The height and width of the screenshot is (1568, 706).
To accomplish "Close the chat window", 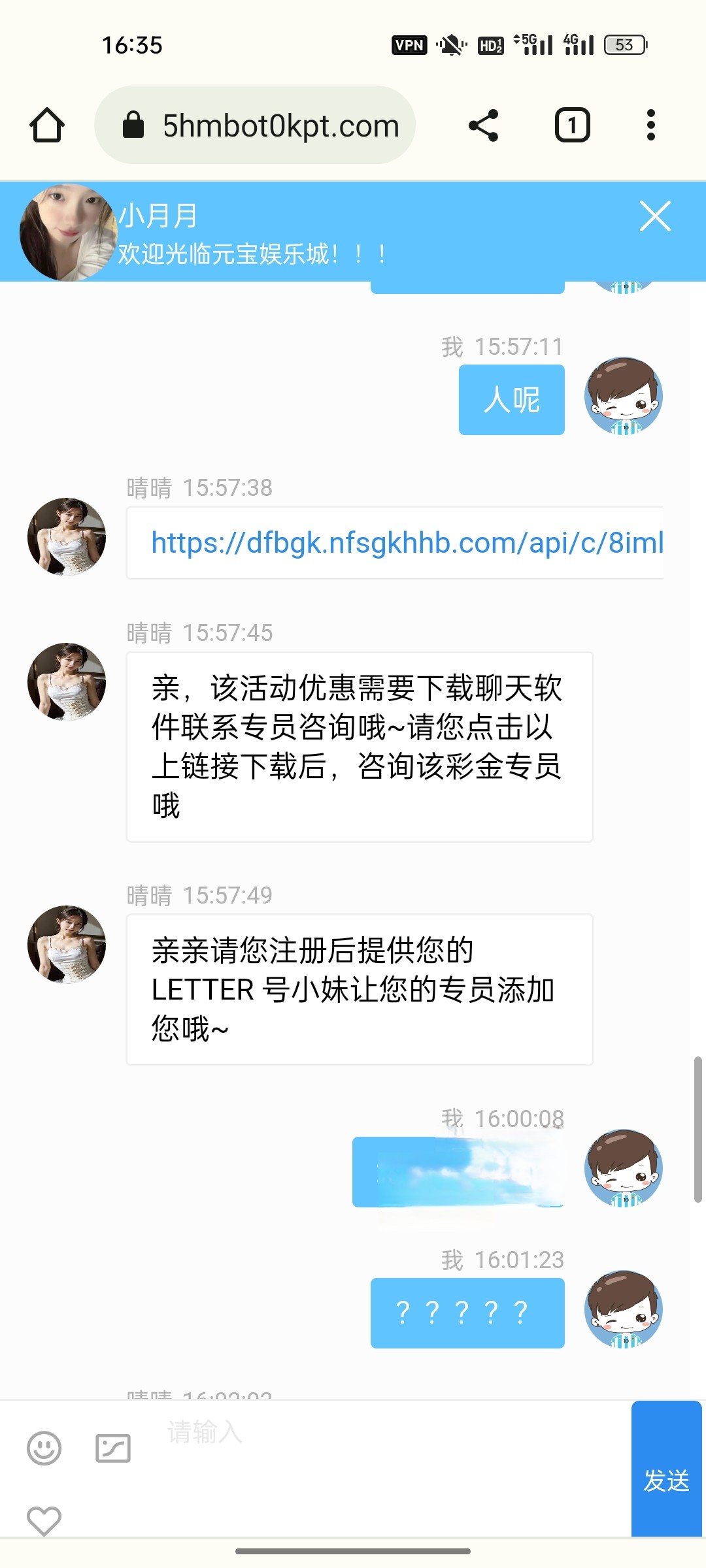I will [x=655, y=216].
